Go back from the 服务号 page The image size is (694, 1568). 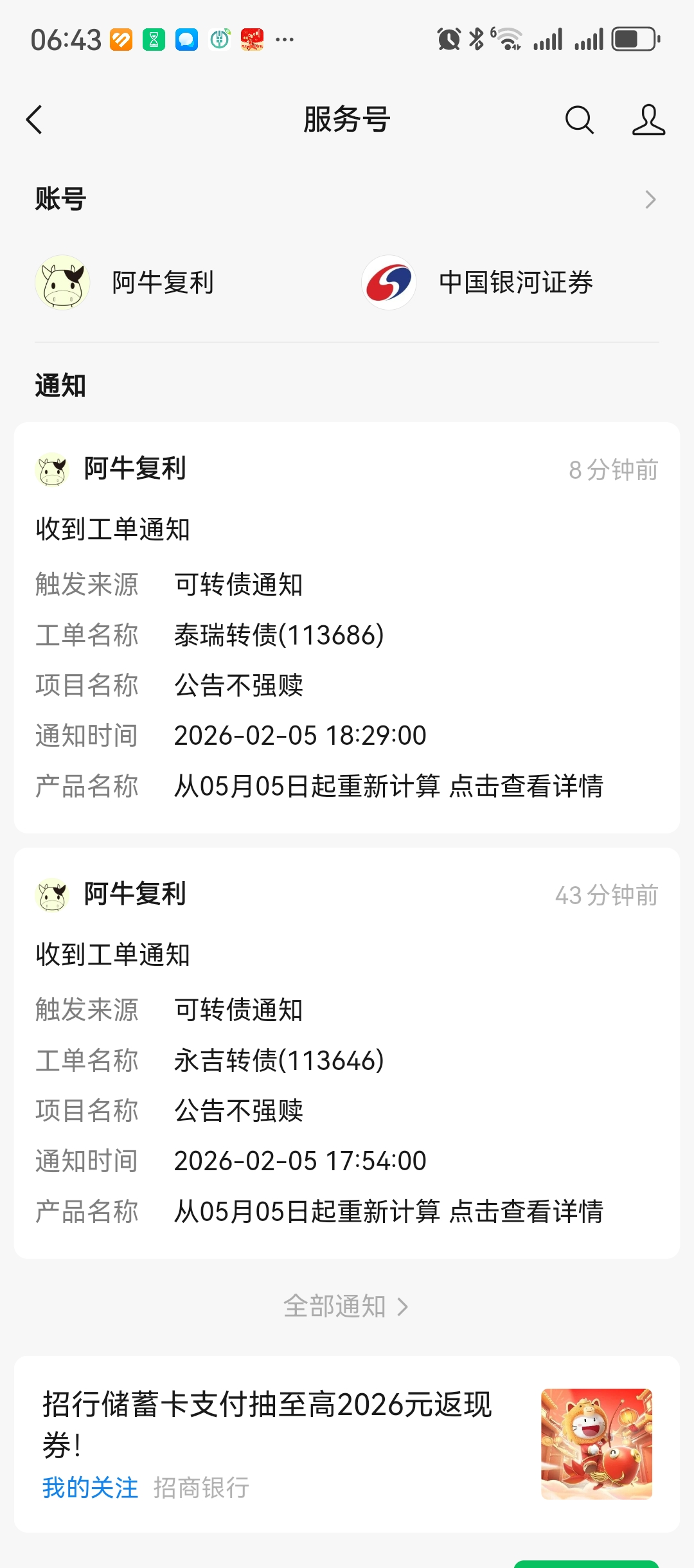[x=35, y=120]
